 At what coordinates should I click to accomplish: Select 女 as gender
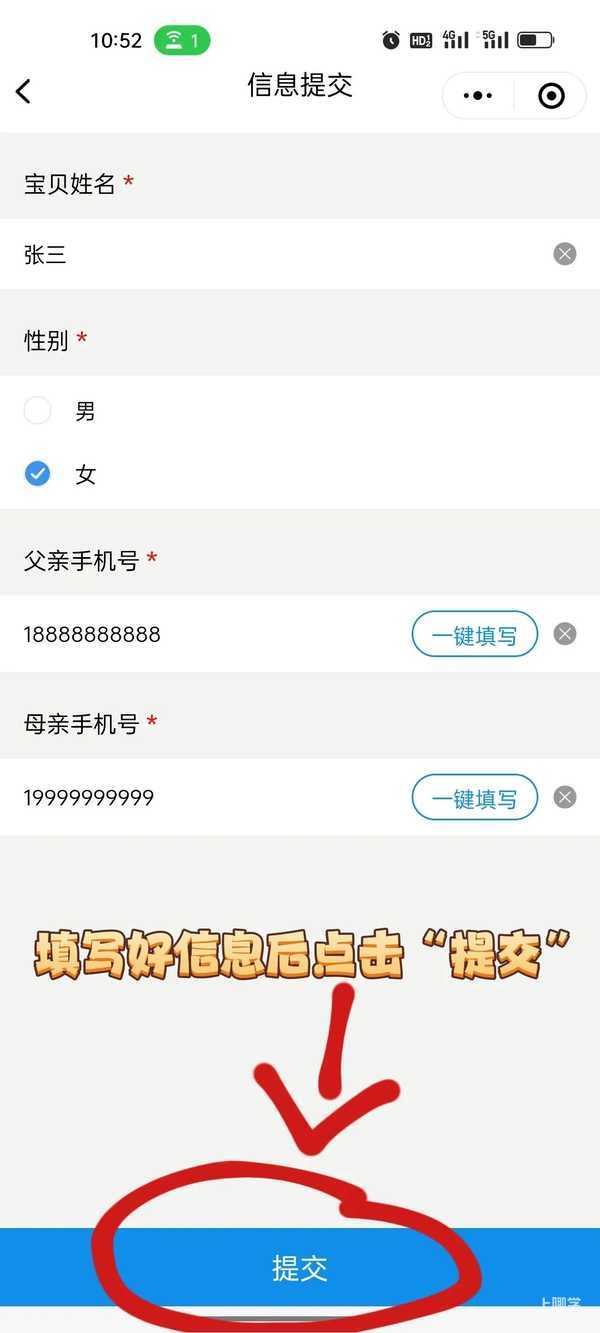coord(38,474)
